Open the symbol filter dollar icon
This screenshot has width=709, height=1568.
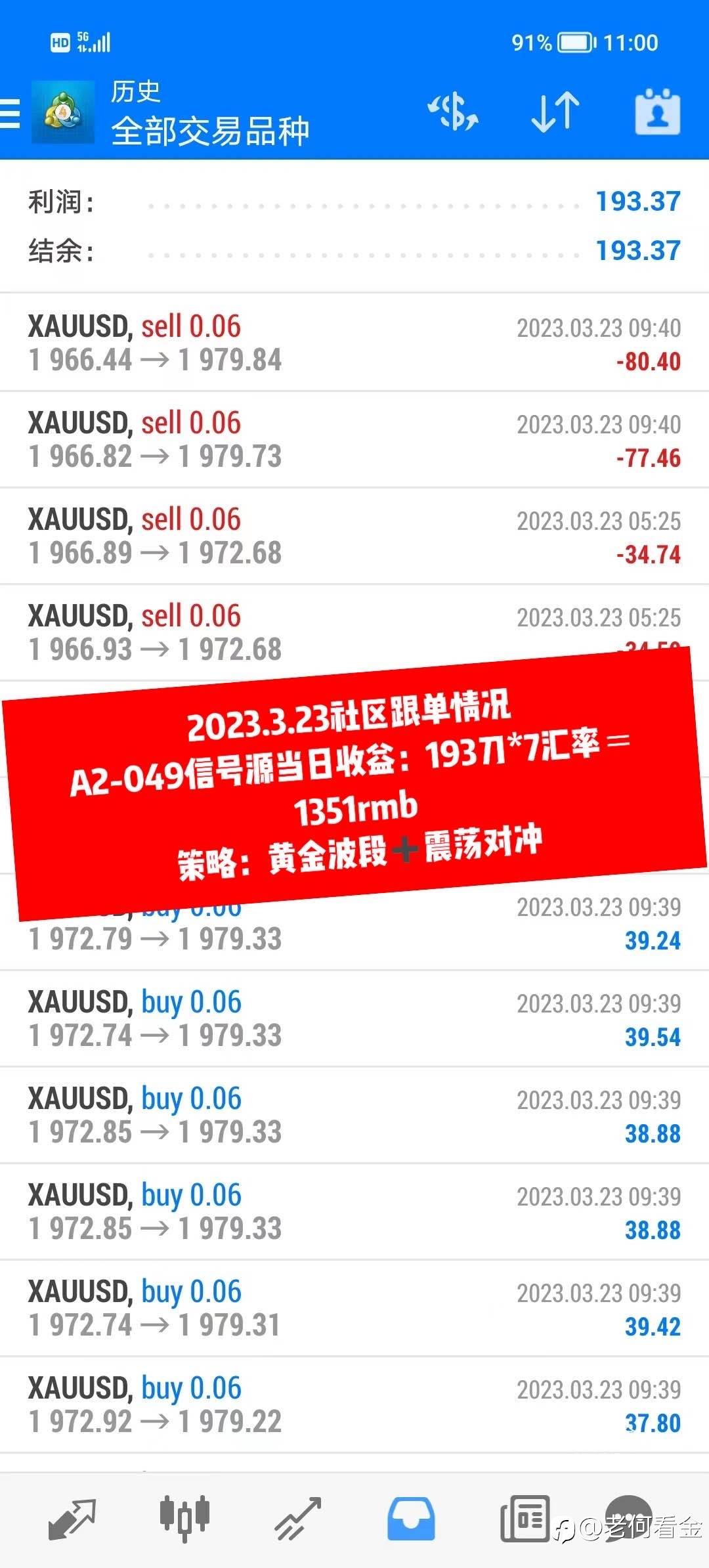[x=453, y=112]
